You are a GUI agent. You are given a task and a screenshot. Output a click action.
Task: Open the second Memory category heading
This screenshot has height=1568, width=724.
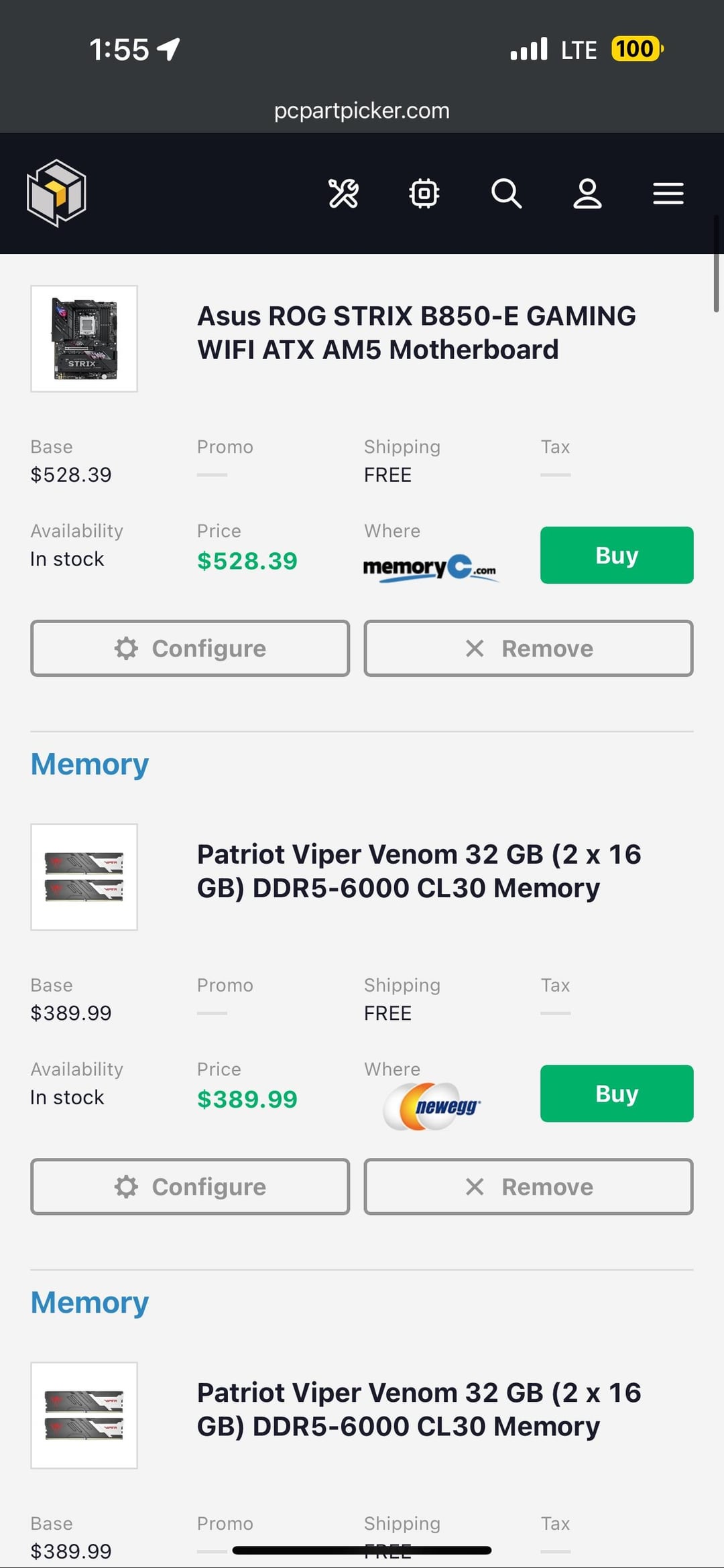pyautogui.click(x=90, y=1303)
